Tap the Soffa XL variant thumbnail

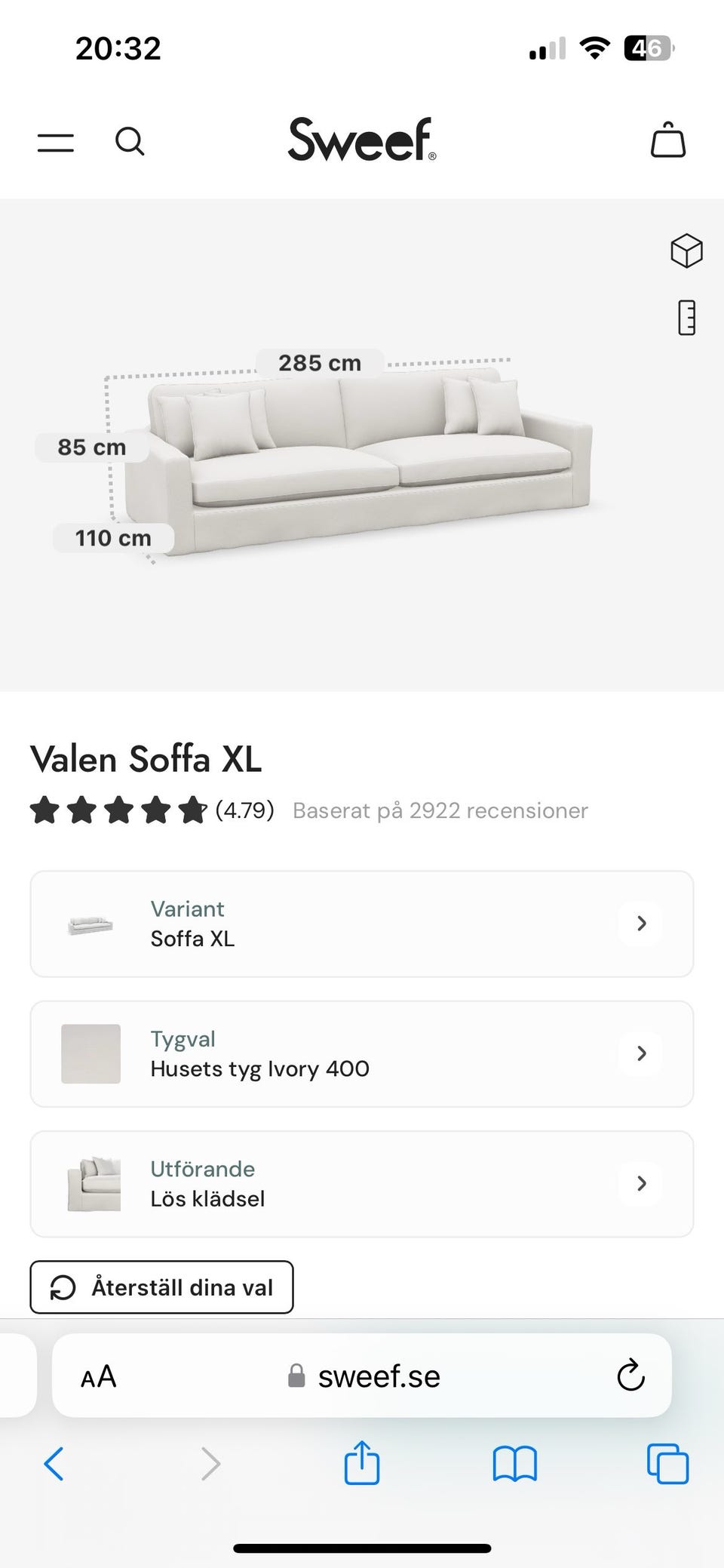[91, 924]
